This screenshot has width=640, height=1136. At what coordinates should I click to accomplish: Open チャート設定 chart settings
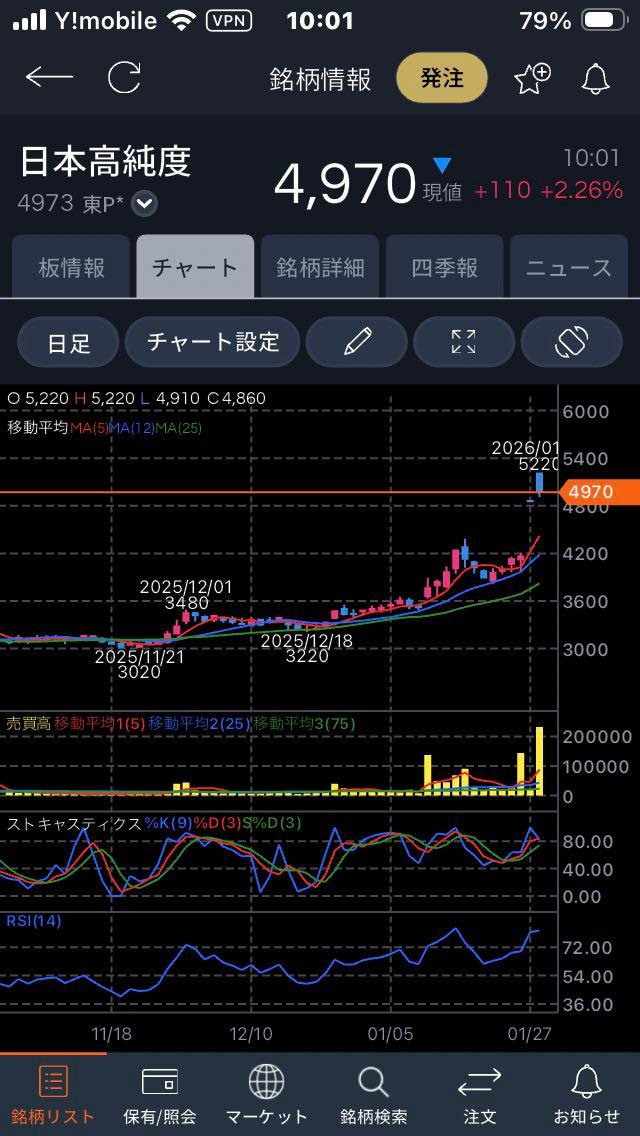[x=213, y=342]
